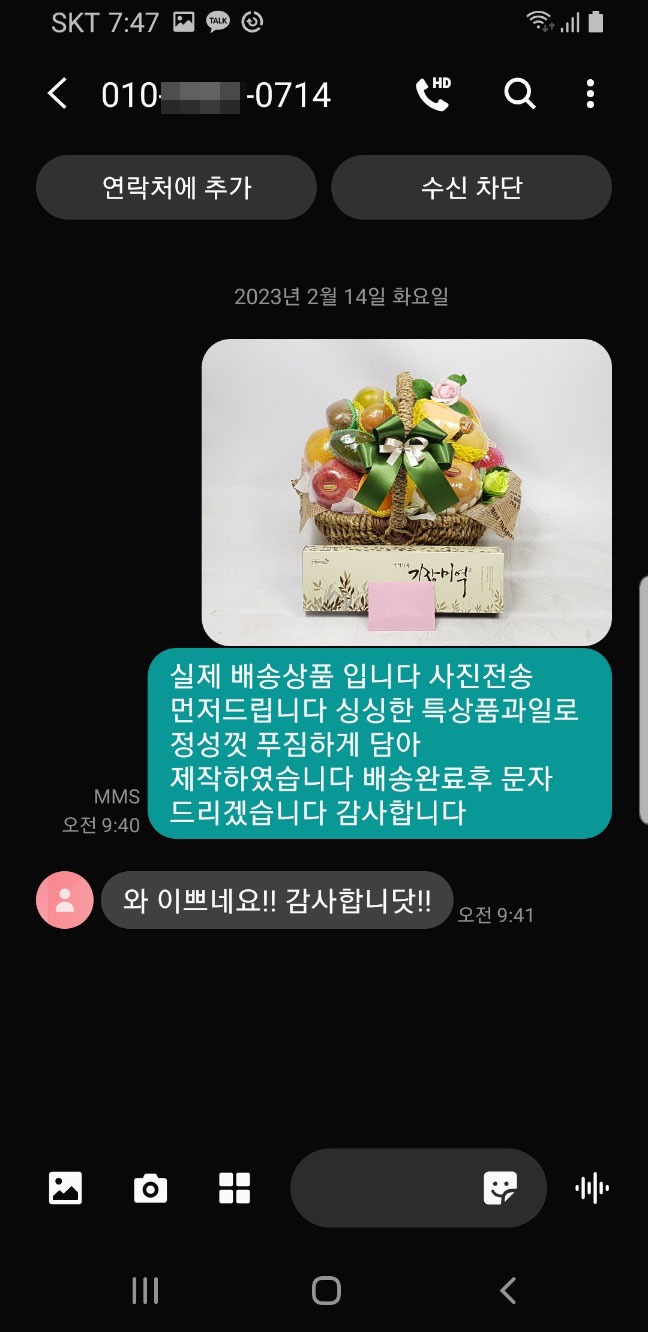Go back from the conversation
The width and height of the screenshot is (648, 1332).
point(57,95)
